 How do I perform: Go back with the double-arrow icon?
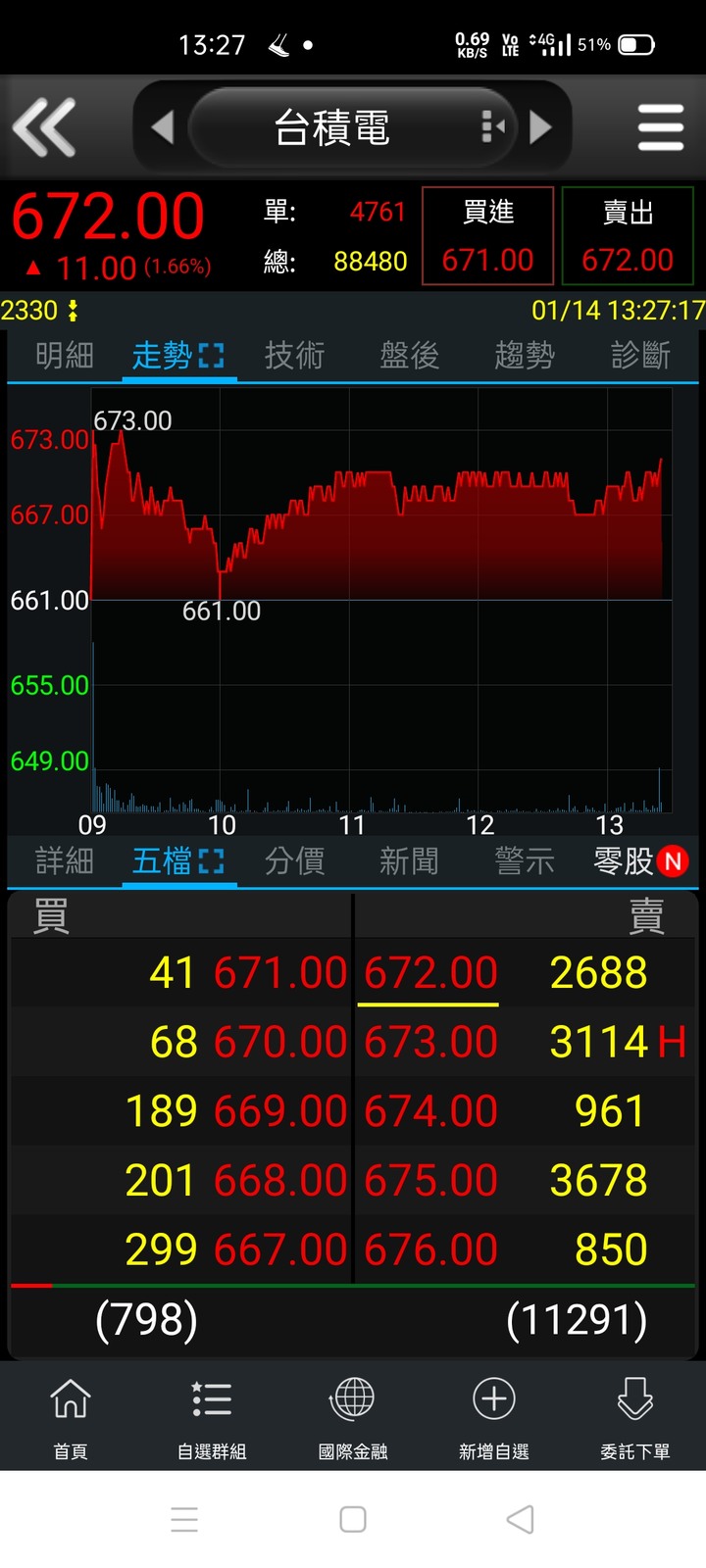click(x=44, y=127)
